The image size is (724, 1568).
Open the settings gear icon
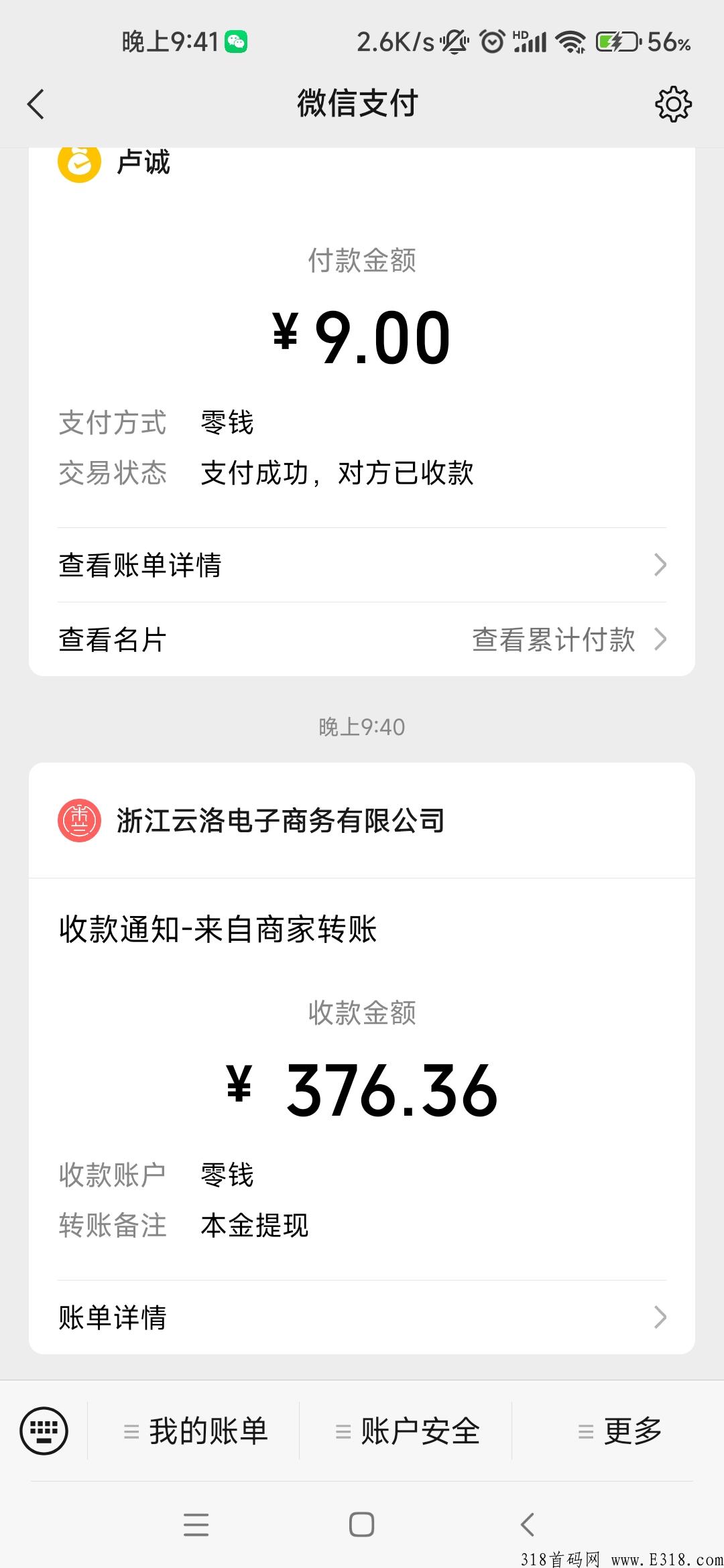tap(673, 104)
